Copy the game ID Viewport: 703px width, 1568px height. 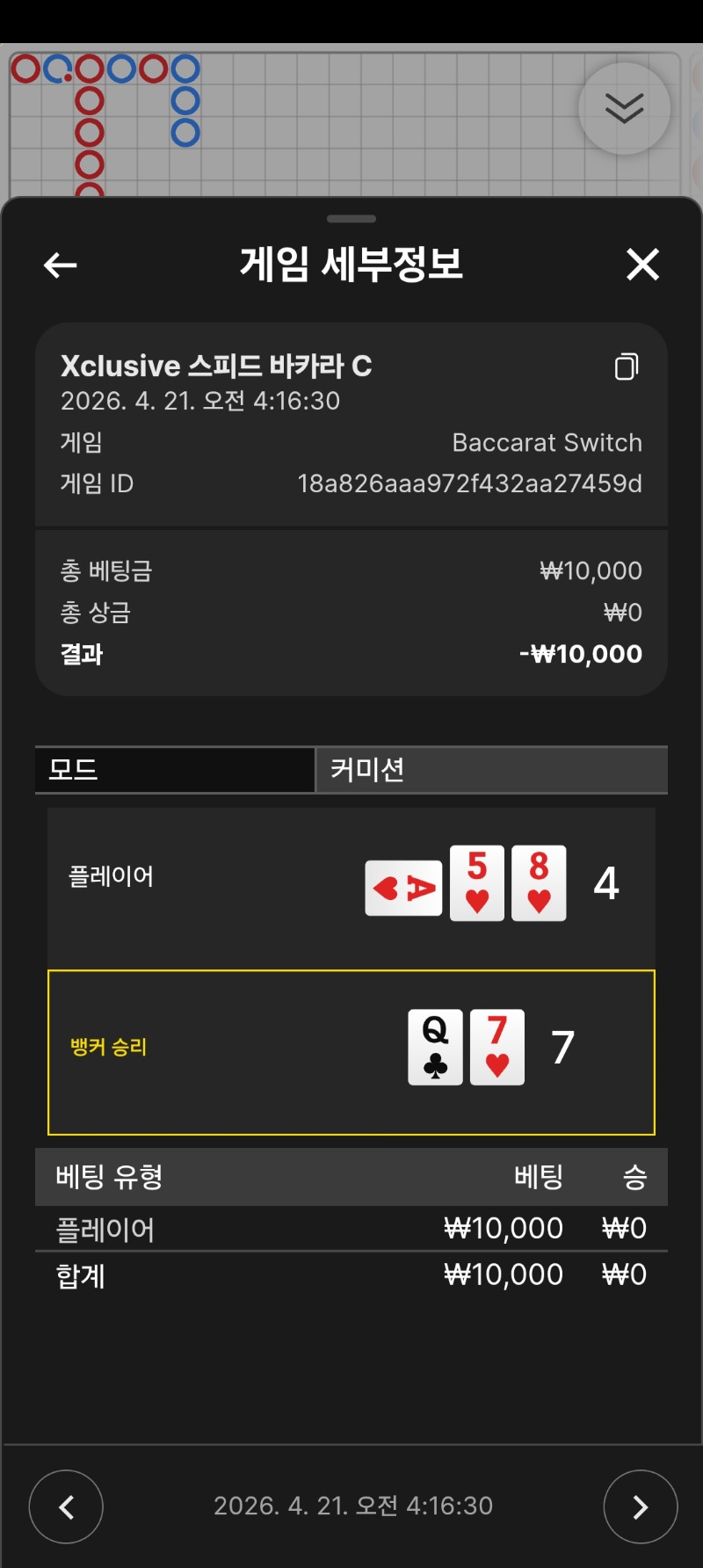click(x=627, y=367)
